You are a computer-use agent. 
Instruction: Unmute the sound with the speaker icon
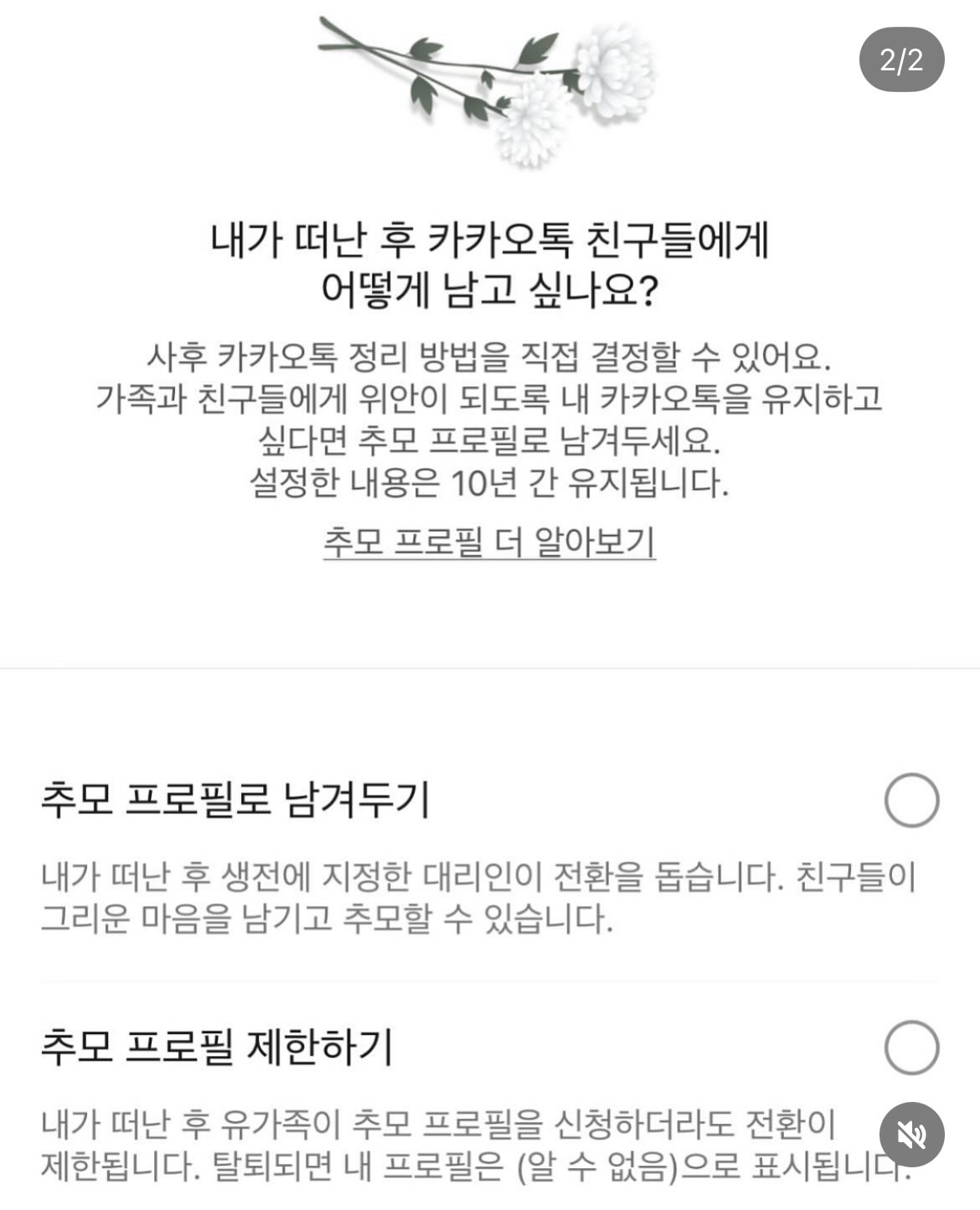[x=911, y=1135]
